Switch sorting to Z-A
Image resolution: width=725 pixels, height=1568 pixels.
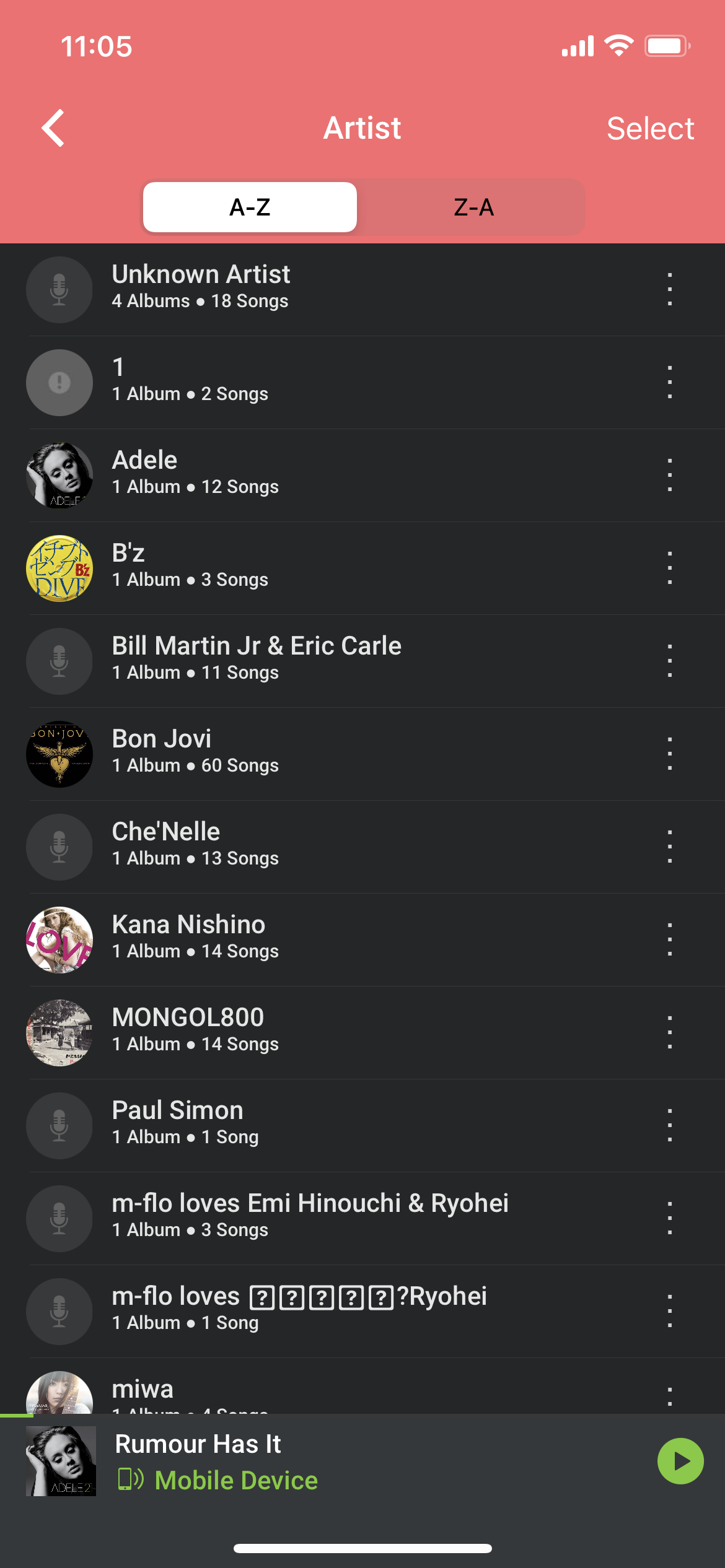[x=473, y=207]
